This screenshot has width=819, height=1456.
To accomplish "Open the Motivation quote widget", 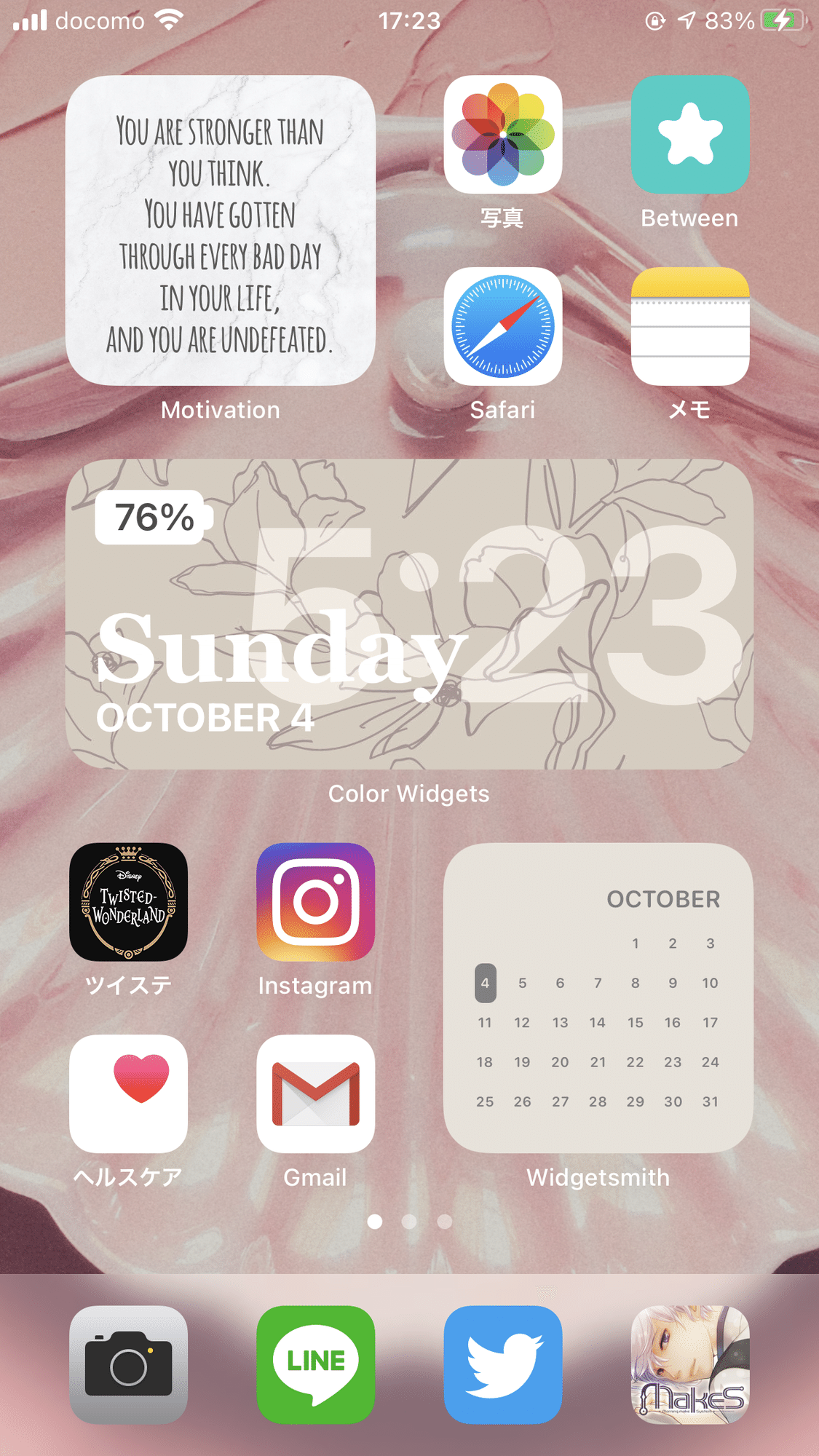I will (221, 230).
